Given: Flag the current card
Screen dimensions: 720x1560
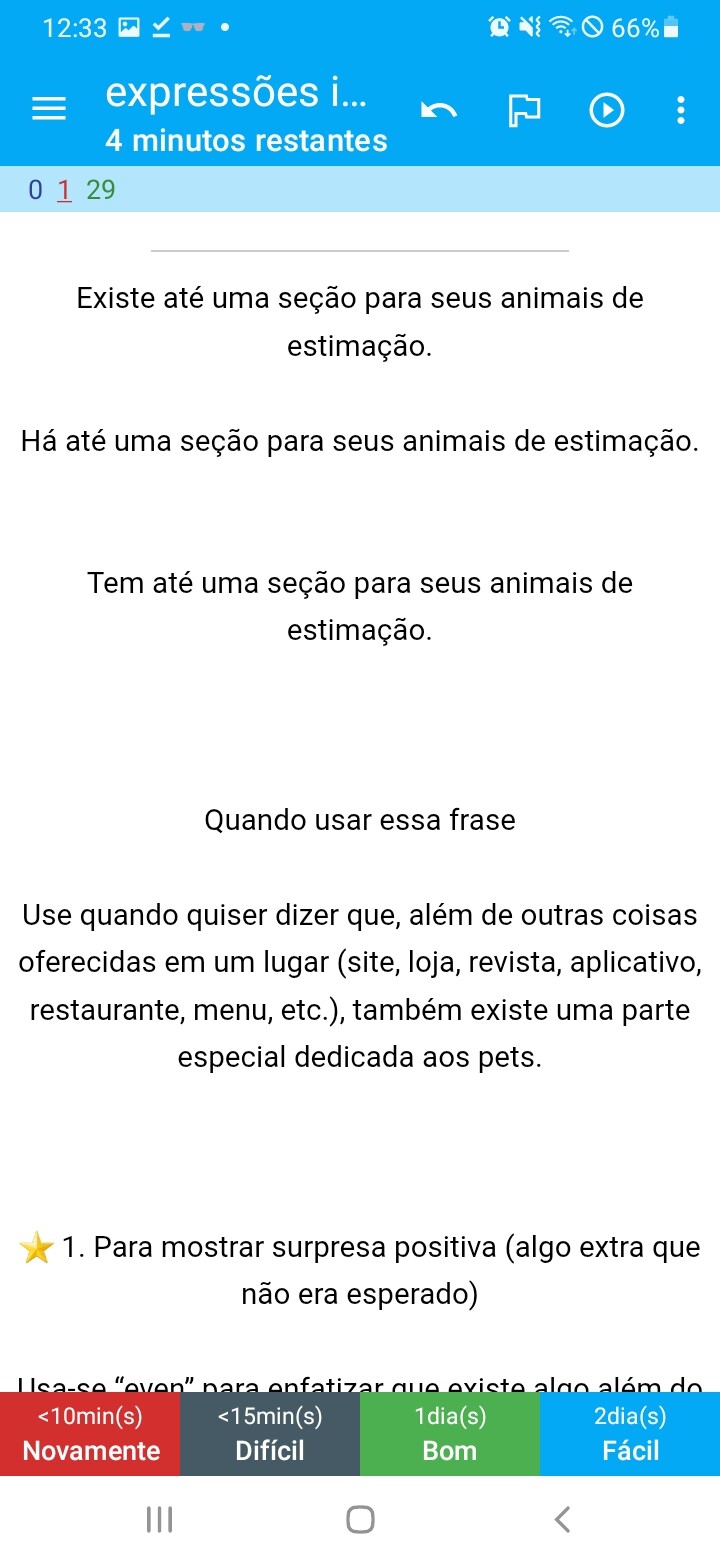Looking at the screenshot, I should point(523,110).
